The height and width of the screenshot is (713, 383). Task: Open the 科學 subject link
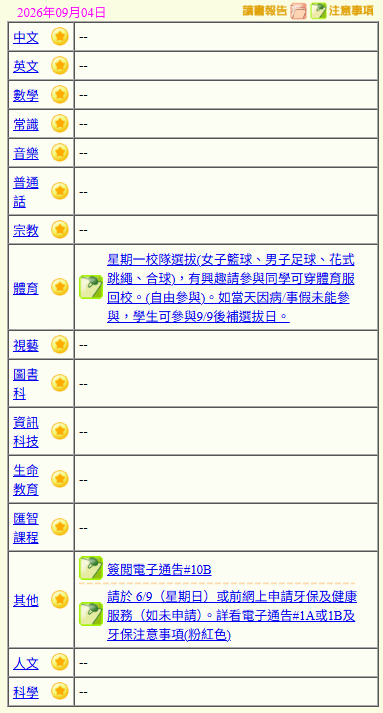(x=26, y=693)
